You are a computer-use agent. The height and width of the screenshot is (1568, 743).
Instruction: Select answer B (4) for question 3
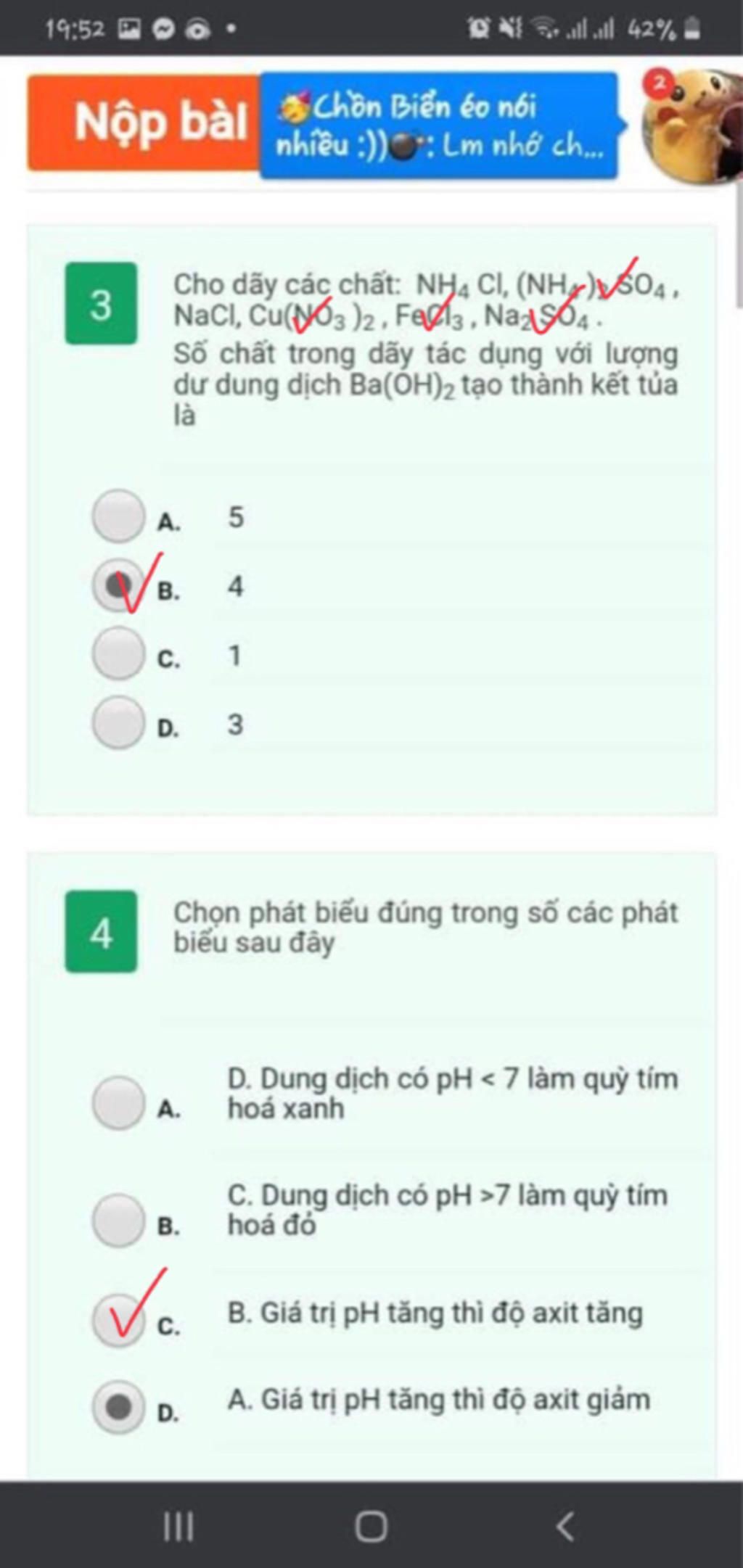(x=118, y=585)
